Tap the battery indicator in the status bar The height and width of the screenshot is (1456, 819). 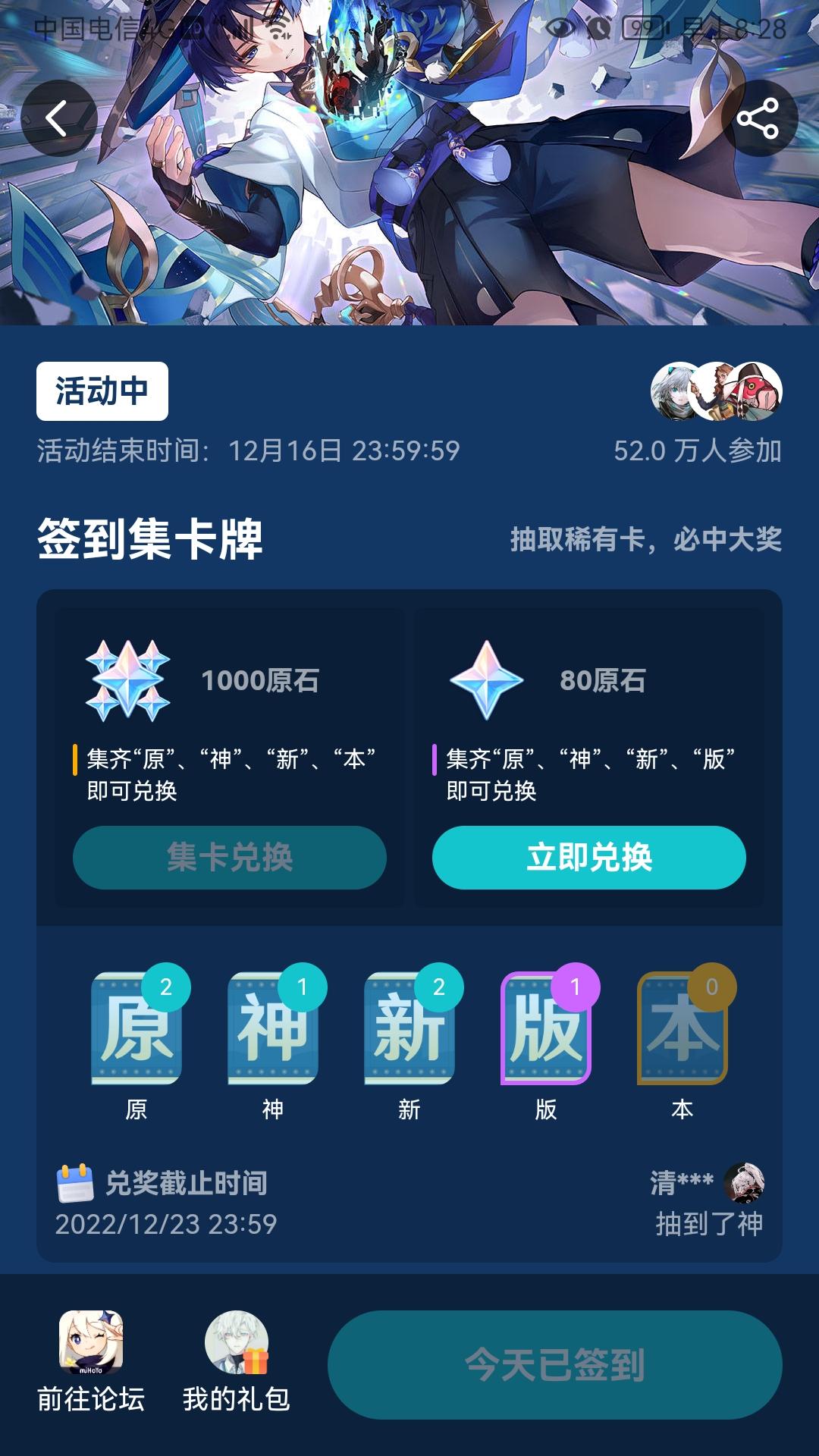pos(641,27)
